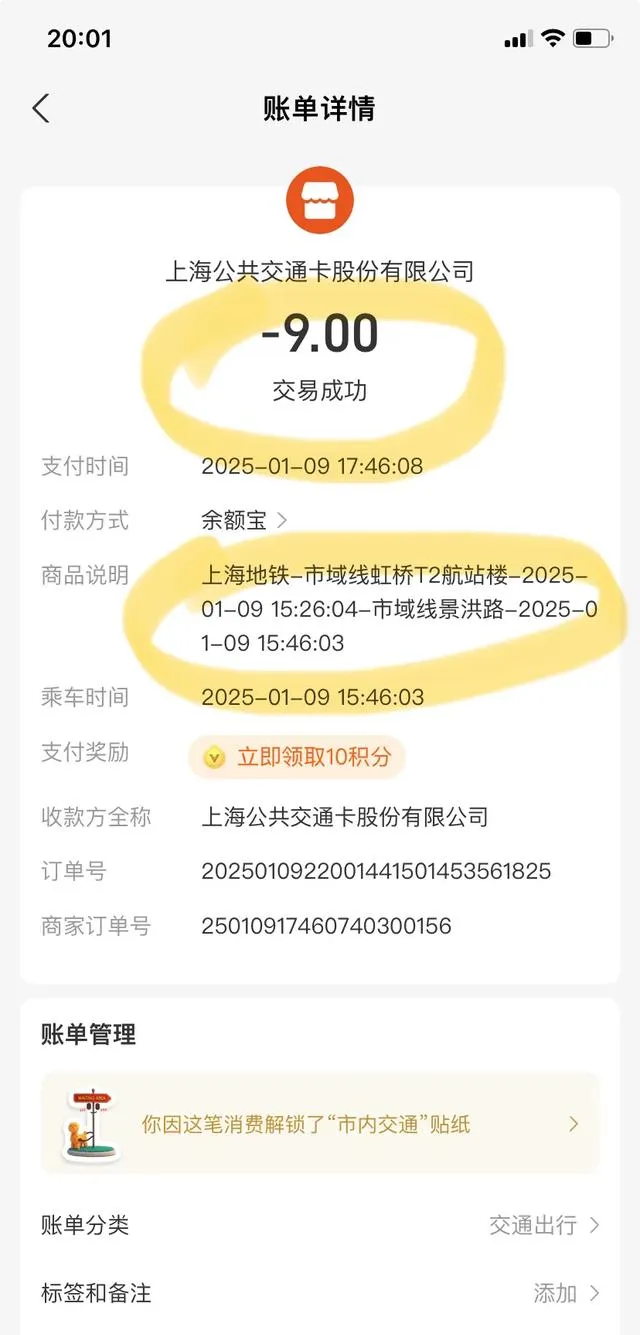Open the 市内交通 sticker unlock banner
The height and width of the screenshot is (1335, 640).
[x=320, y=1124]
